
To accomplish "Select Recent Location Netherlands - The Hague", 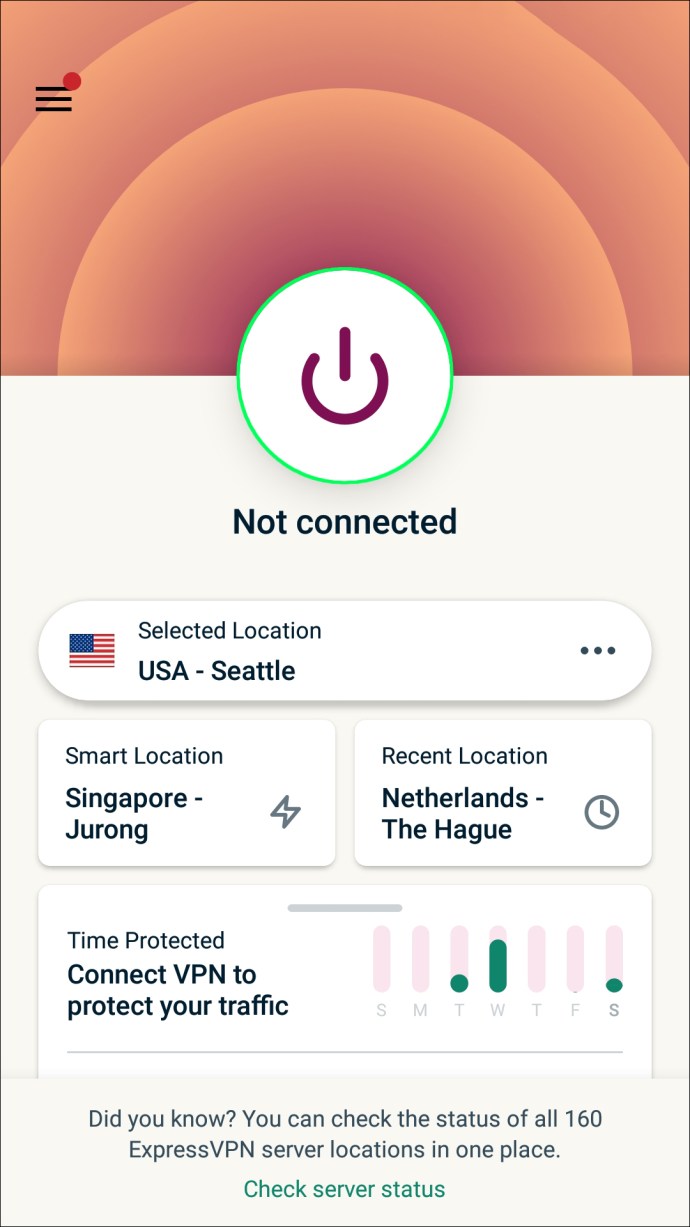I will point(503,792).
